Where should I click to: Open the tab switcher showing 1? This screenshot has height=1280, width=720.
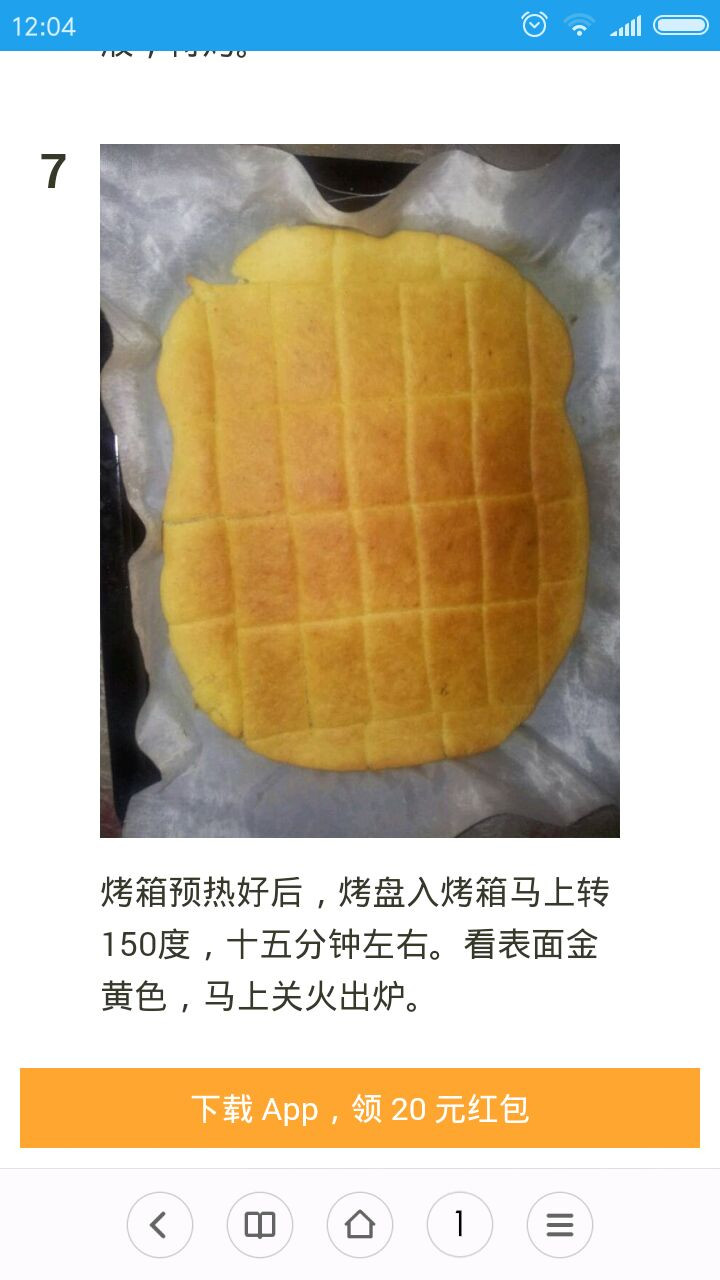[460, 1225]
